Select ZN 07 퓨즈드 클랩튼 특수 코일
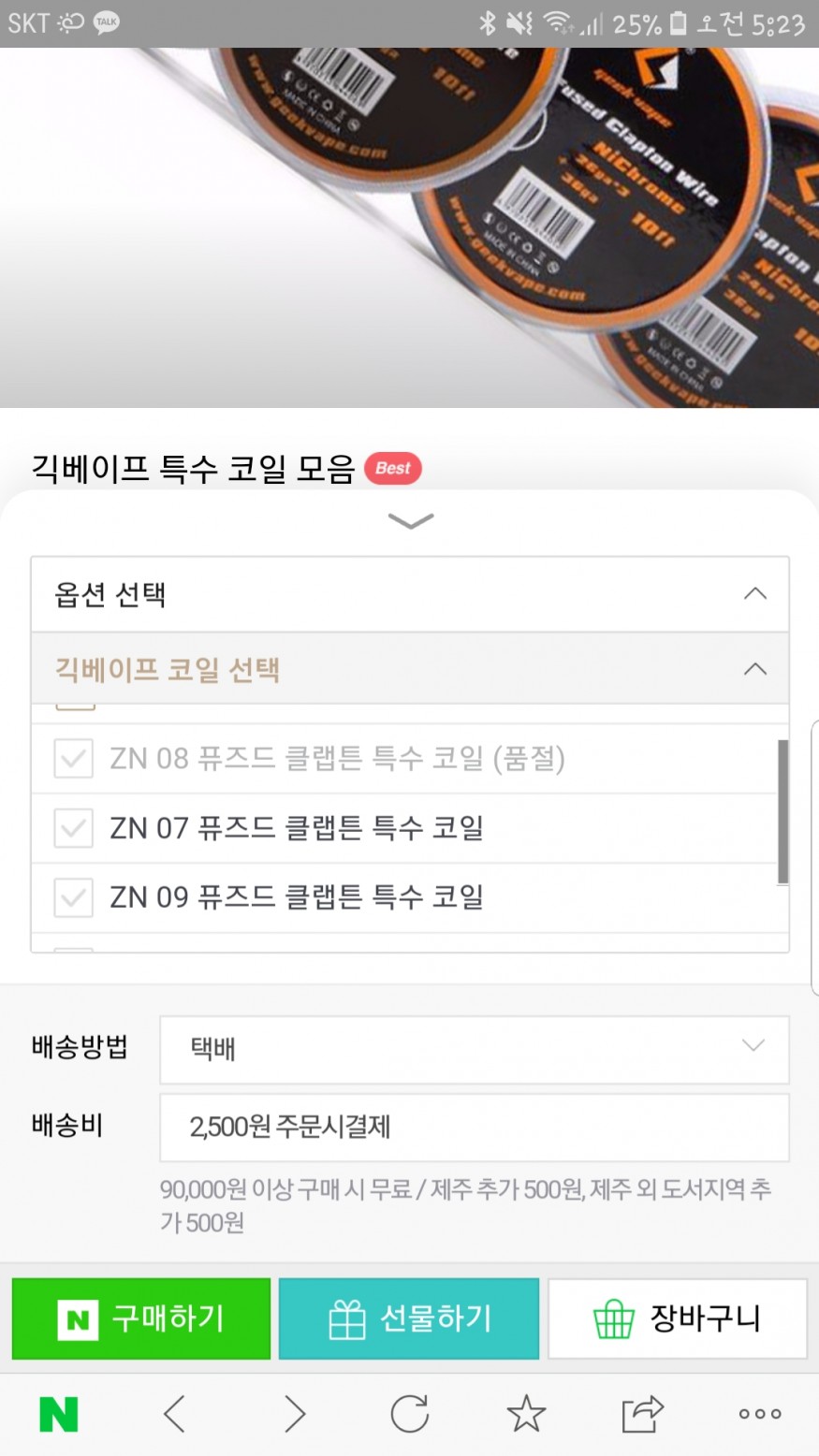 point(296,828)
